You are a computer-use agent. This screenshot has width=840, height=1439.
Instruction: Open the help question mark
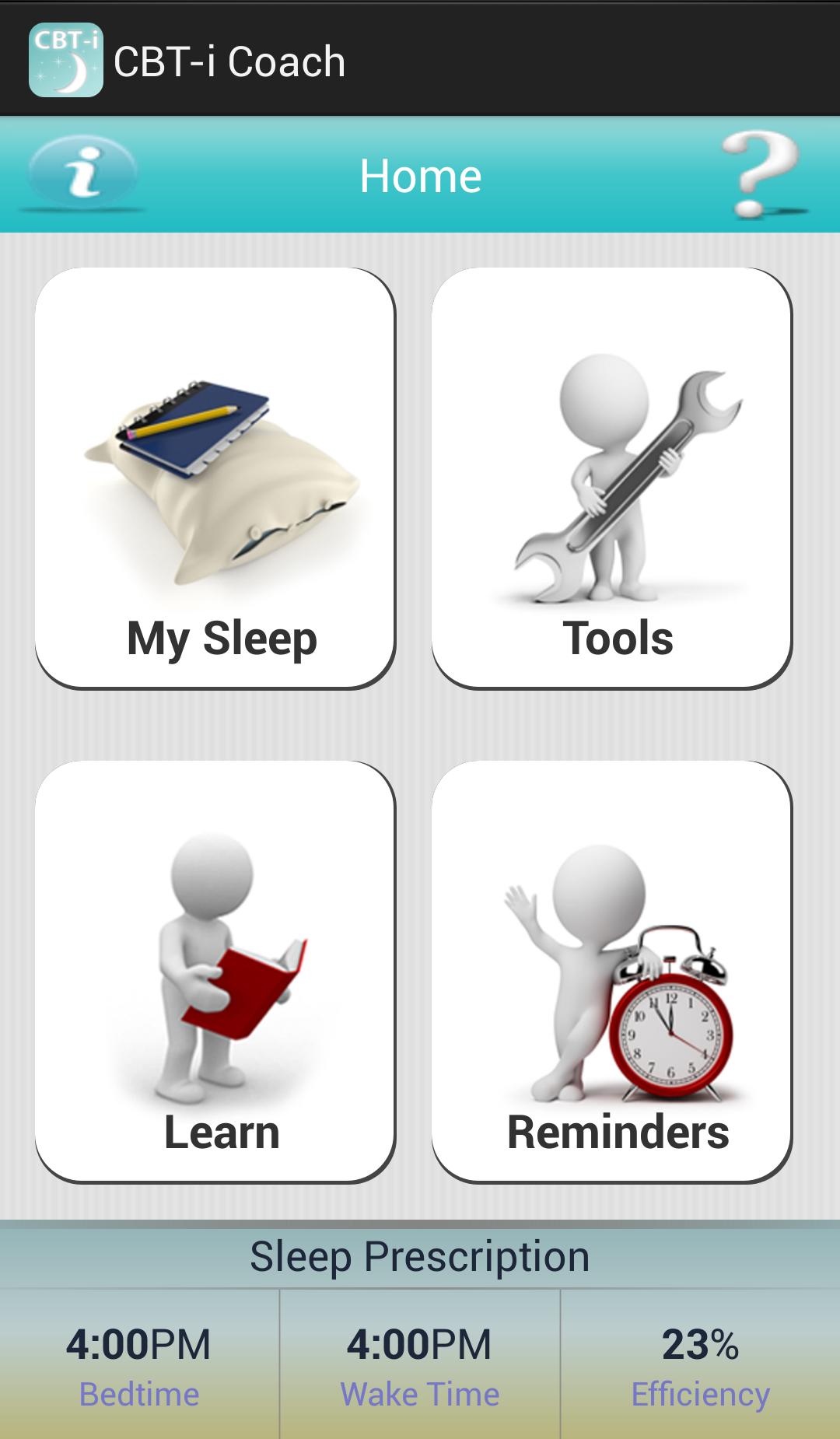point(760,174)
